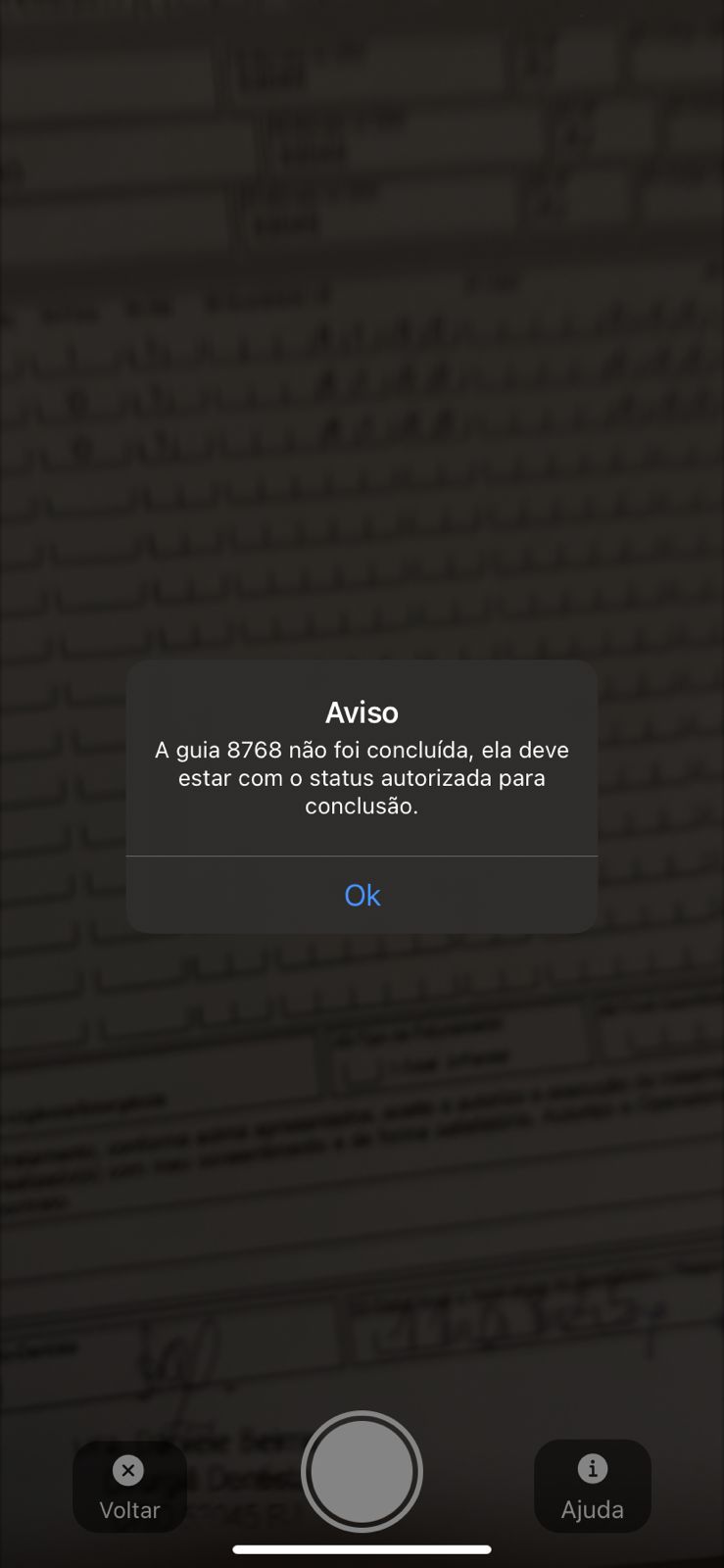Open the Ajuda help button

(x=592, y=1486)
